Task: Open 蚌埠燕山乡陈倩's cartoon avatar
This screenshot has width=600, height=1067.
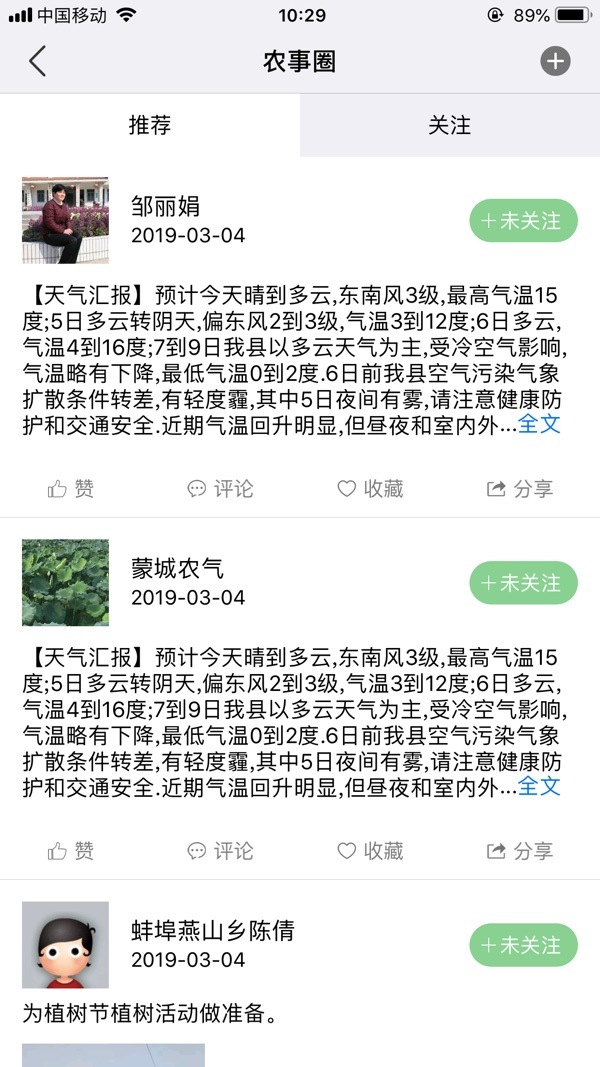Action: [65, 945]
